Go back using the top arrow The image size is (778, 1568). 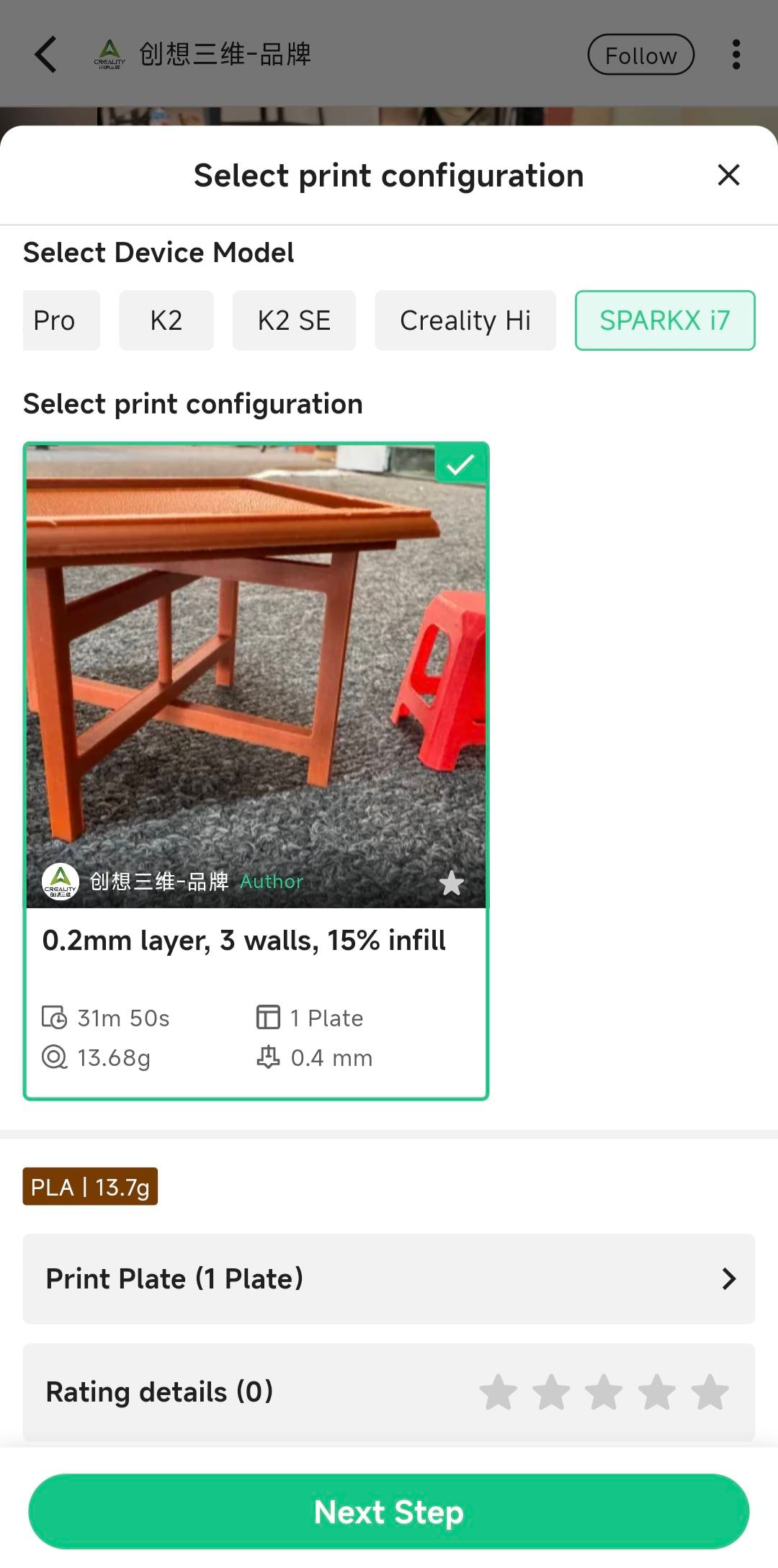[x=45, y=55]
